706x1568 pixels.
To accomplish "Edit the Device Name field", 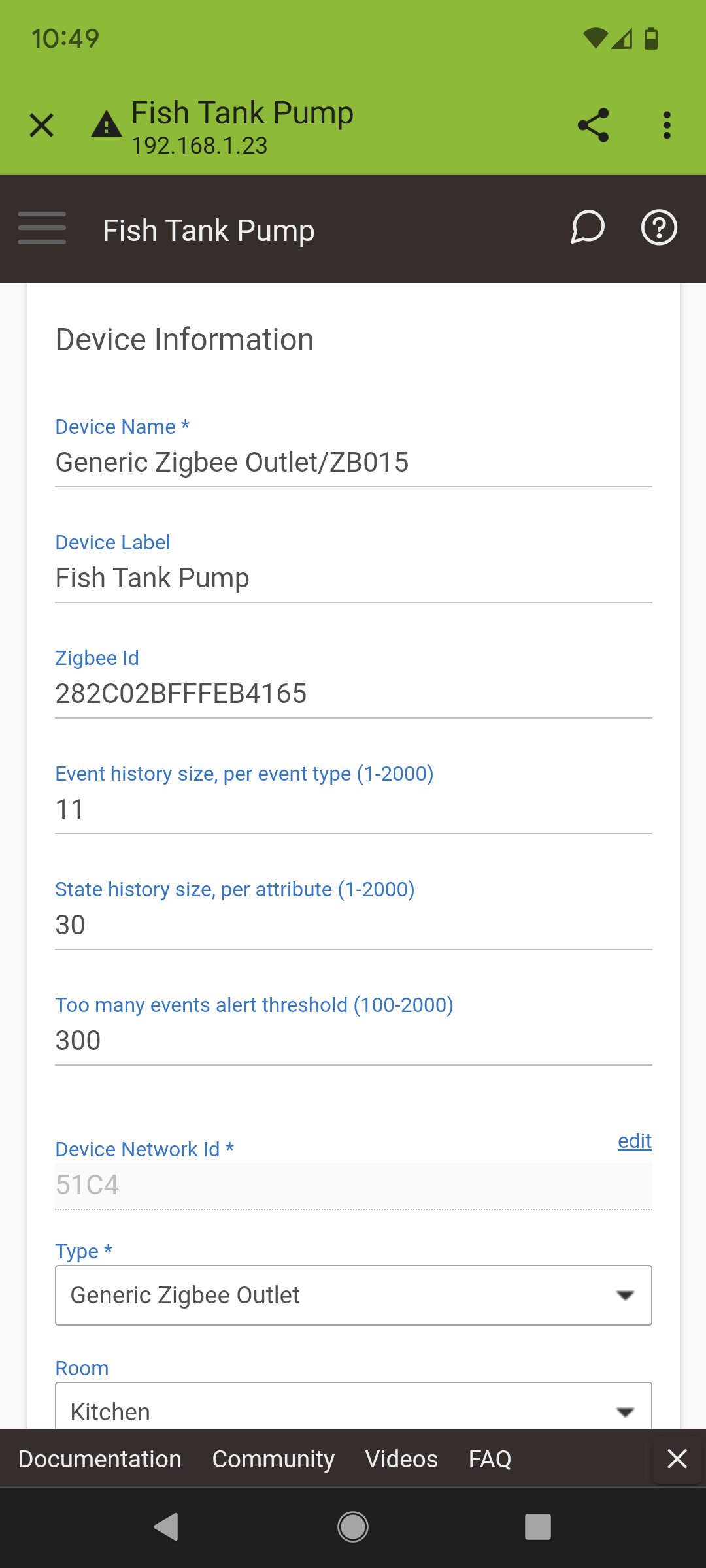I will click(x=354, y=463).
